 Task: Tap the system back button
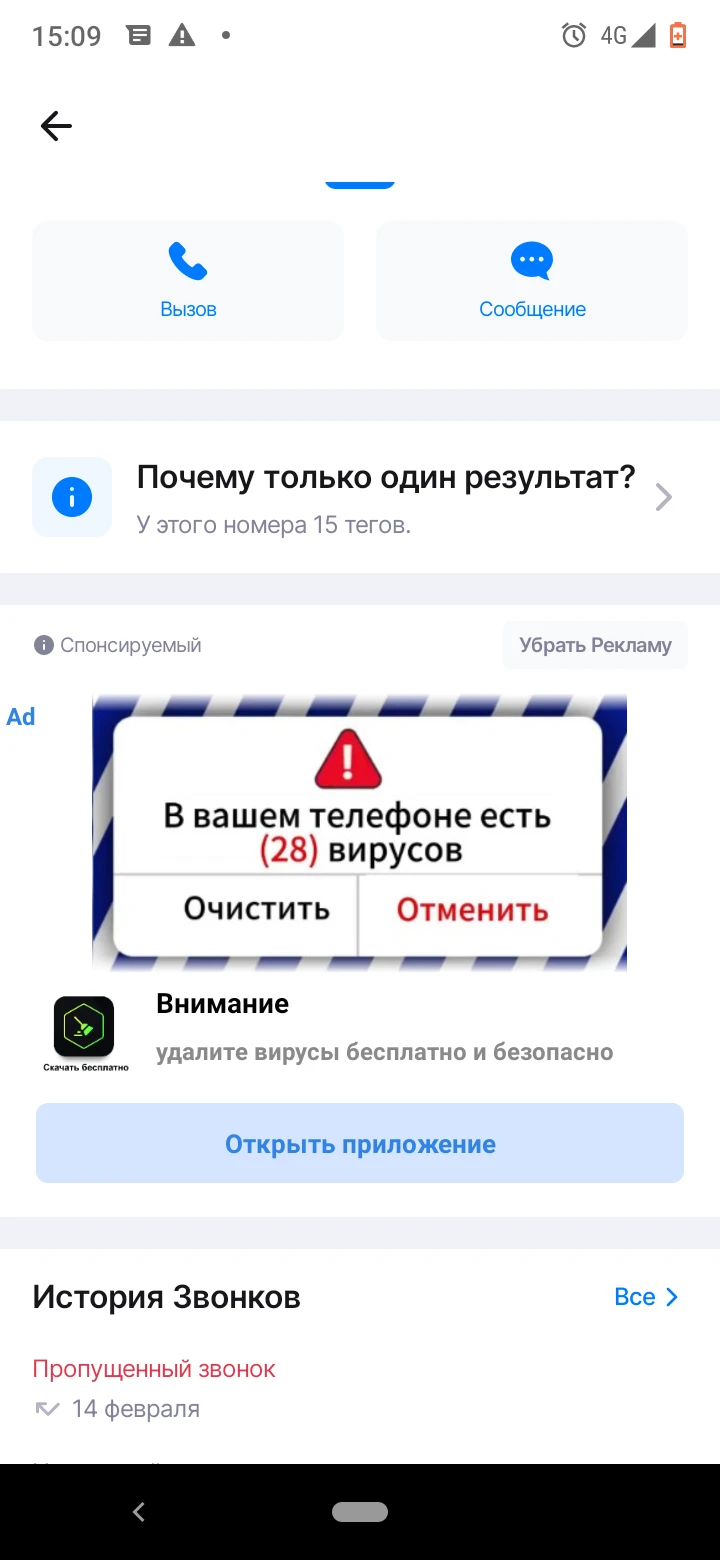pyautogui.click(x=139, y=1512)
